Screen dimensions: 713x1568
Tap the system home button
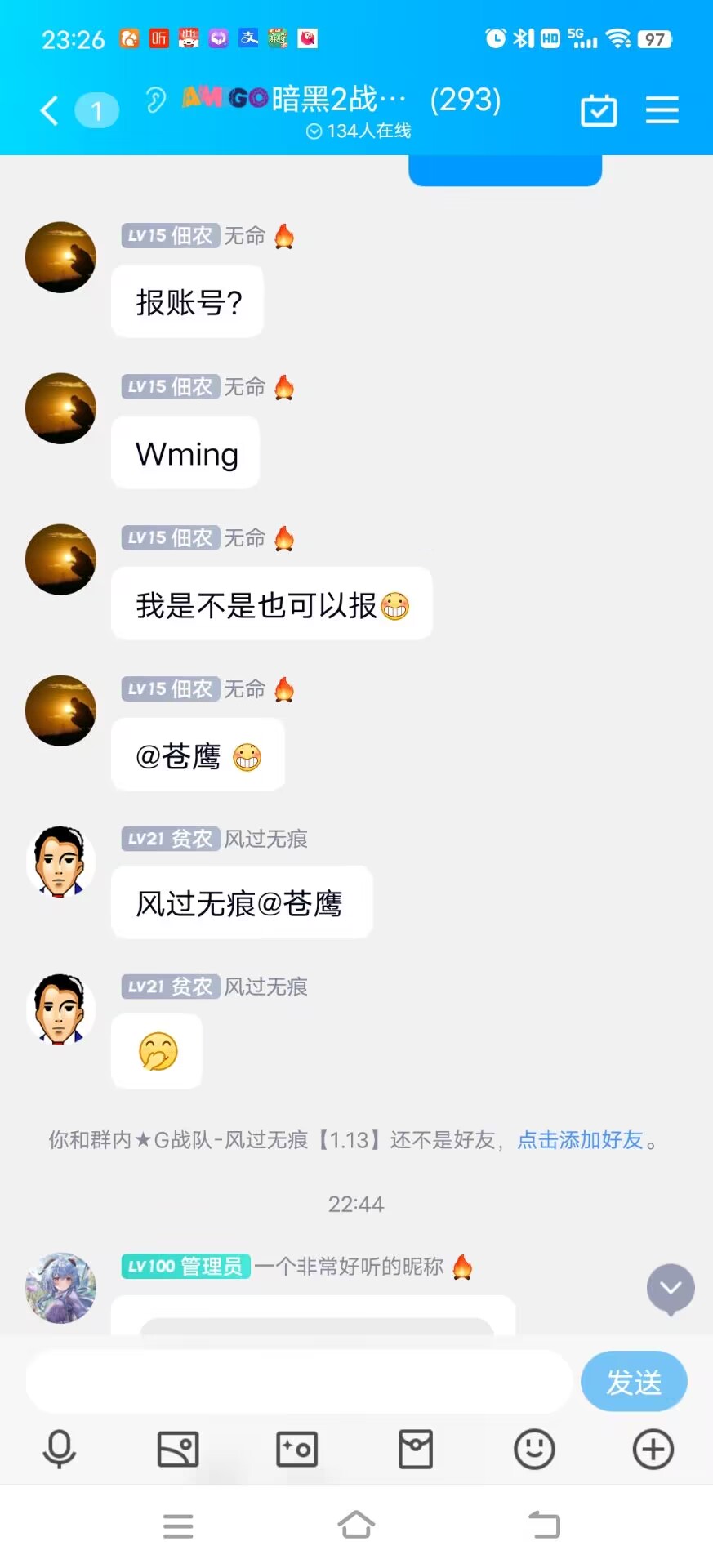(x=356, y=1525)
